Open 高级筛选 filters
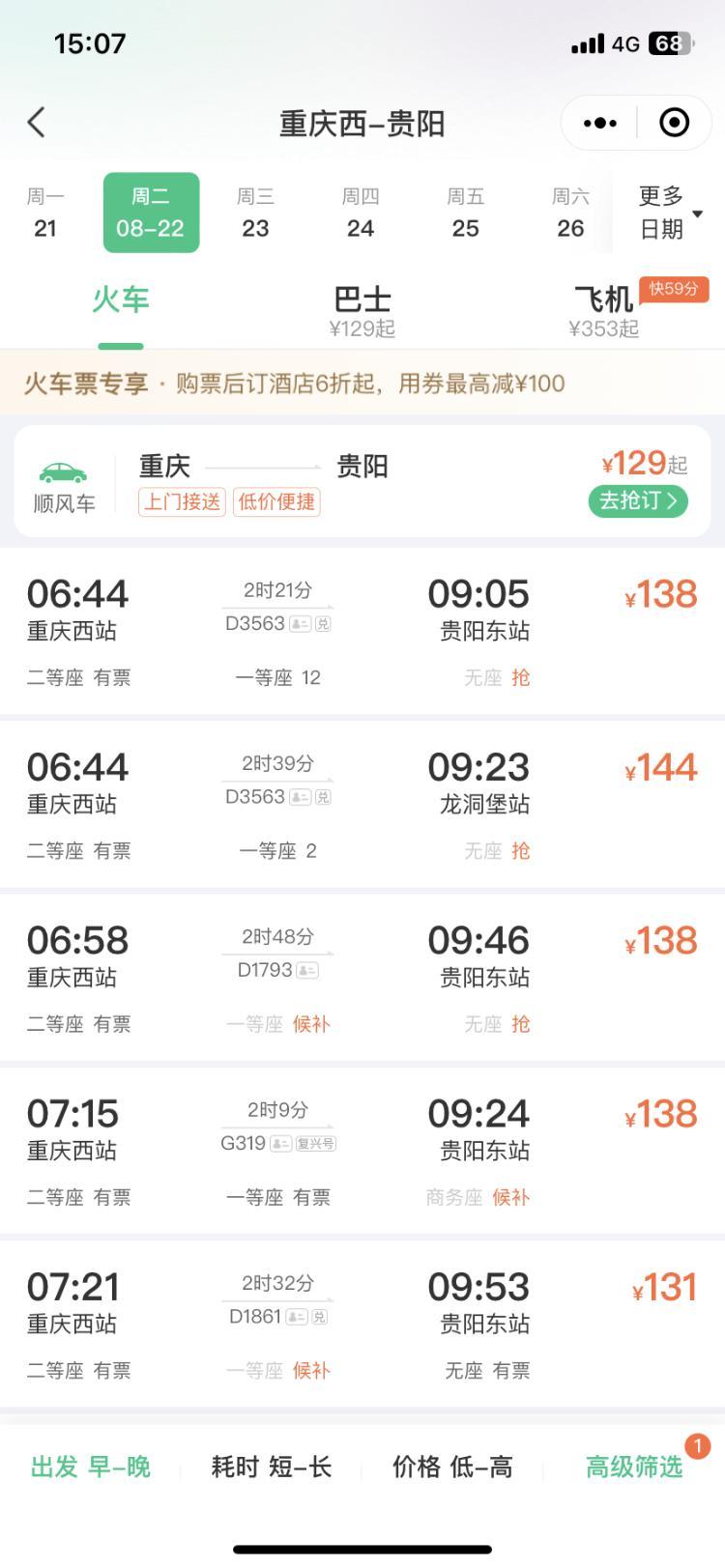 click(x=635, y=1467)
